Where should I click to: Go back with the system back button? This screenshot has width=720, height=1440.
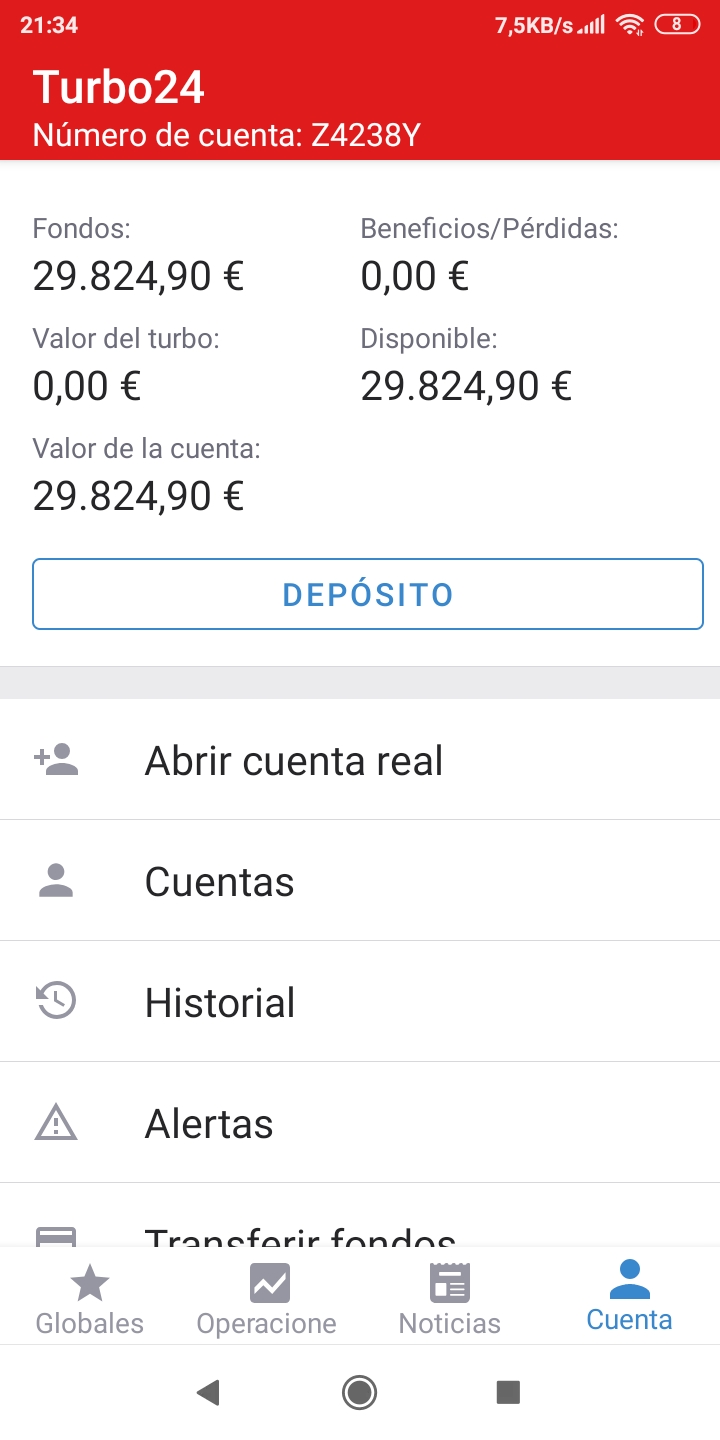[208, 1392]
